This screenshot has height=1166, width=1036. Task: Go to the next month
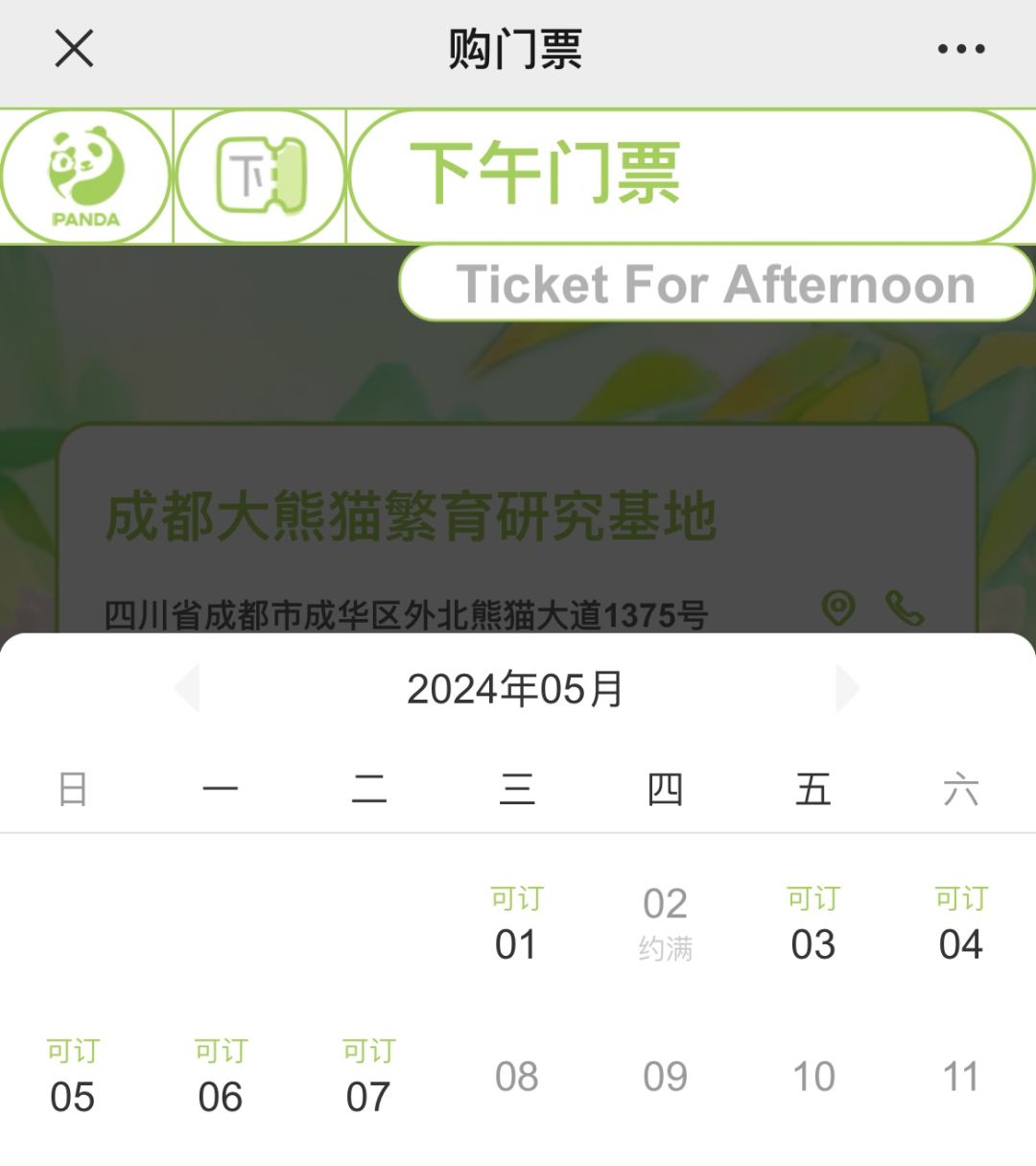[x=847, y=688]
